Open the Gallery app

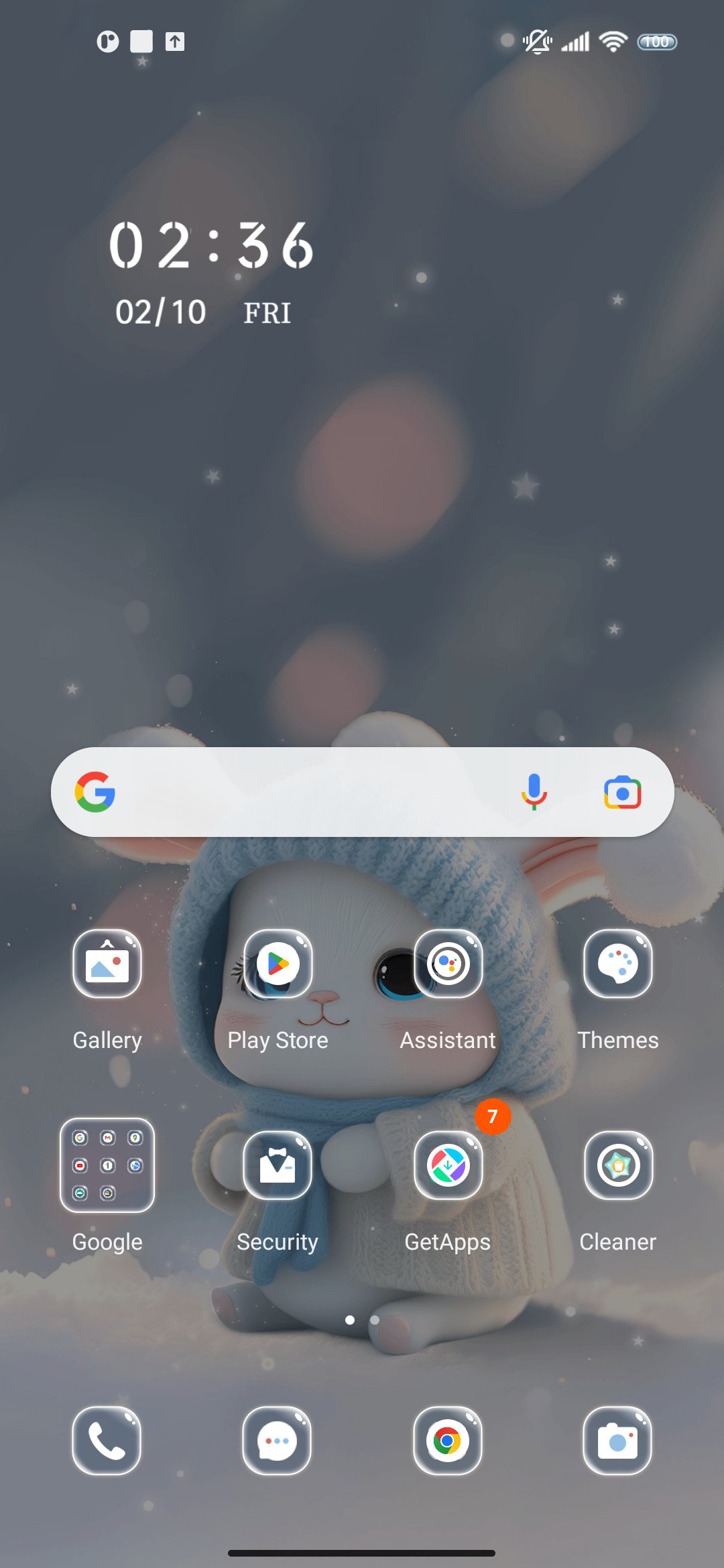107,964
